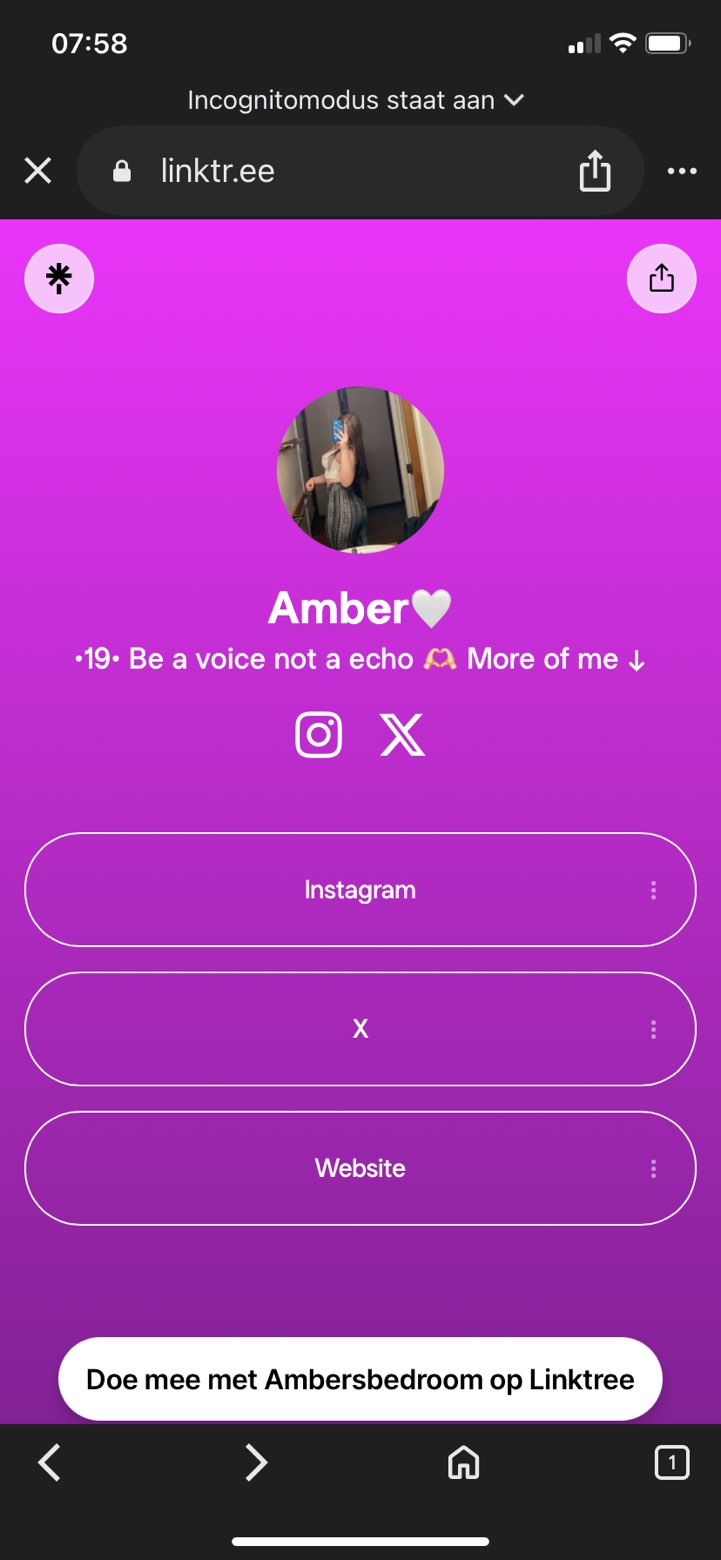The width and height of the screenshot is (721, 1560).
Task: Tap "Doe mee met Ambersbedroom op Linktree"
Action: [360, 1379]
